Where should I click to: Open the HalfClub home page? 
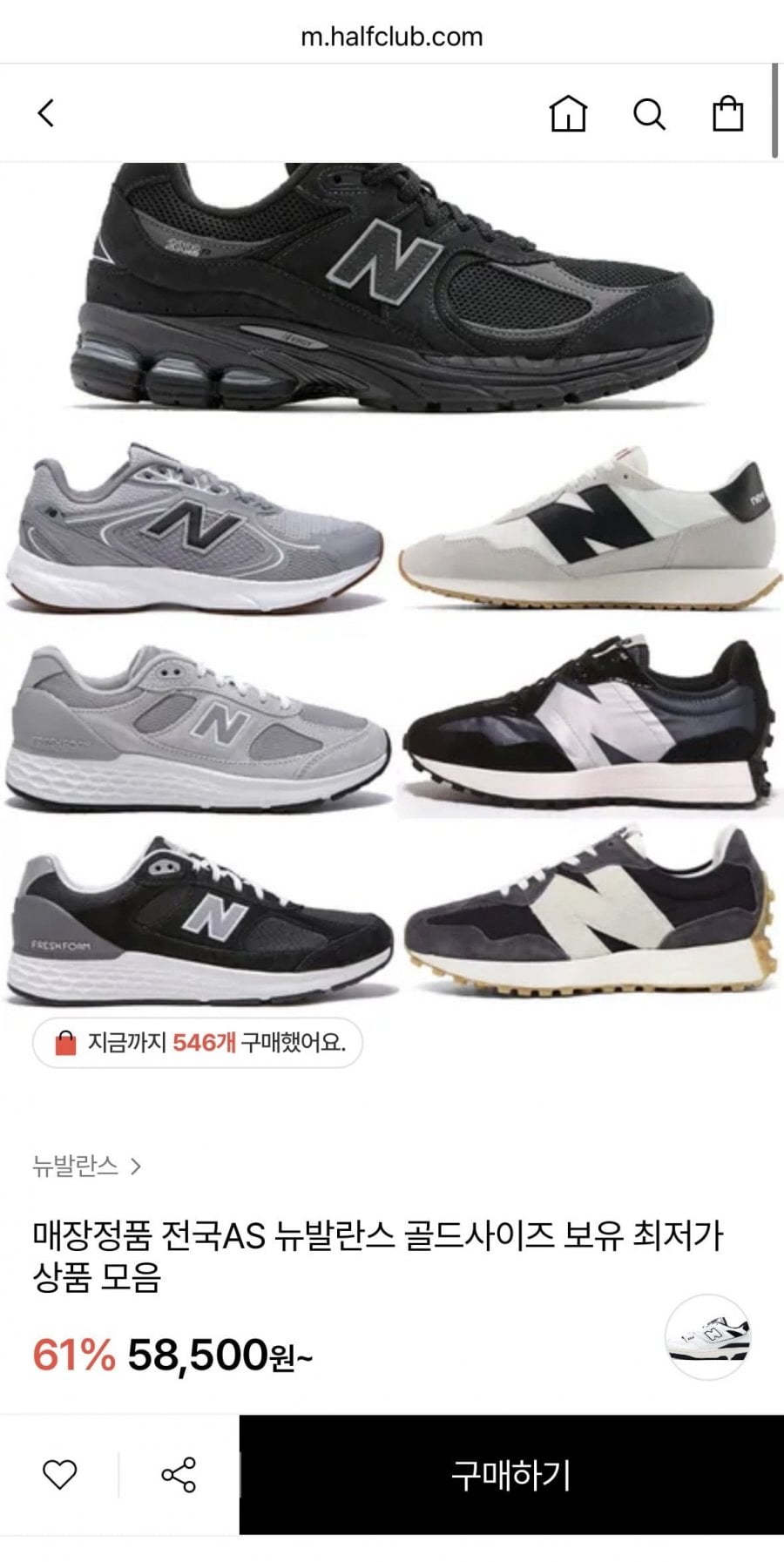[568, 114]
